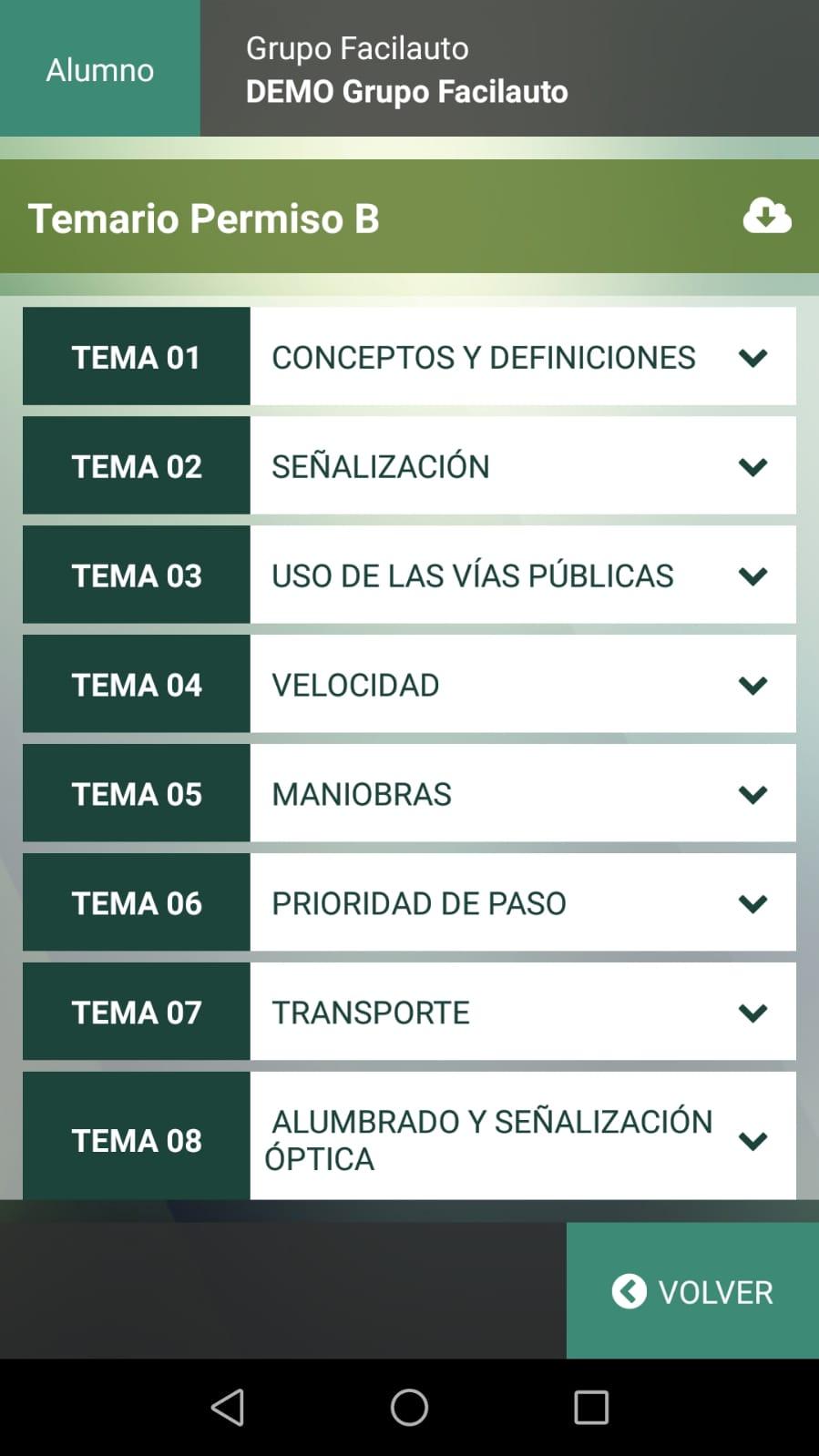This screenshot has height=1456, width=819.
Task: Expand TEMA 02 Señalización
Action: click(409, 465)
